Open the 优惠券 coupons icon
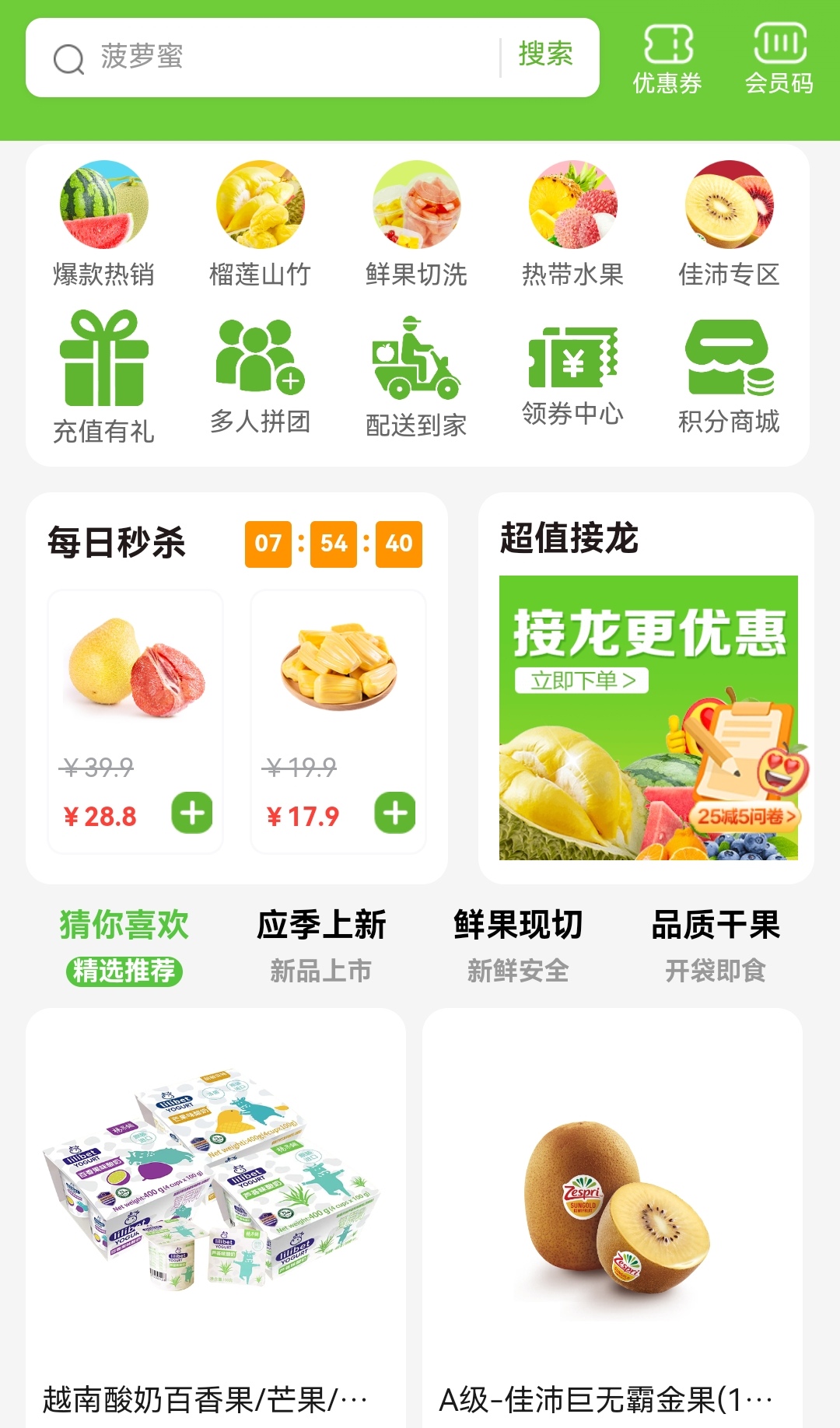This screenshot has height=1428, width=840. (670, 57)
